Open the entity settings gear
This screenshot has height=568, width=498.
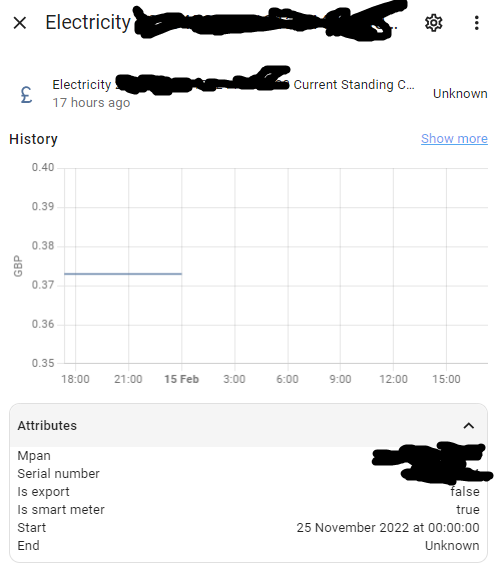point(433,23)
